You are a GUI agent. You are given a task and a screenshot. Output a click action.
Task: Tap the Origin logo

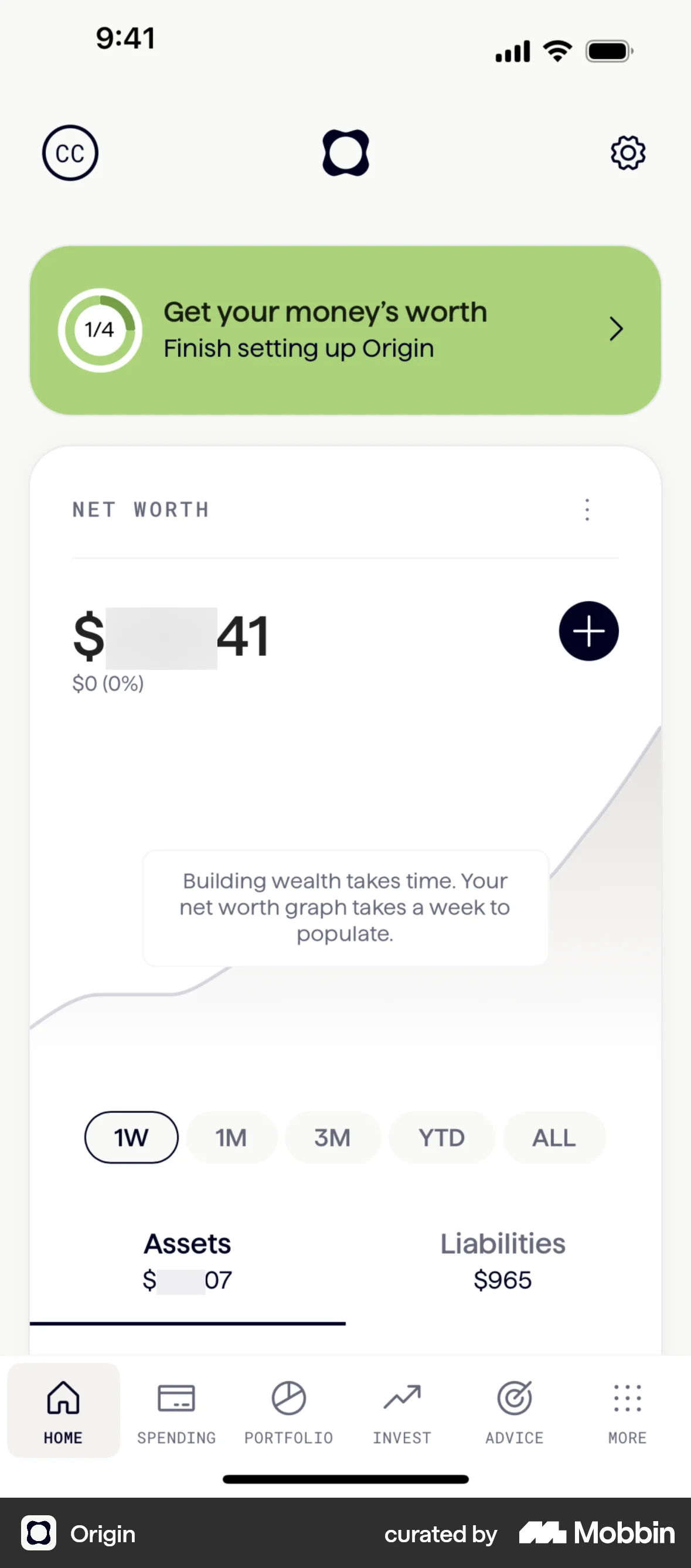coord(345,152)
